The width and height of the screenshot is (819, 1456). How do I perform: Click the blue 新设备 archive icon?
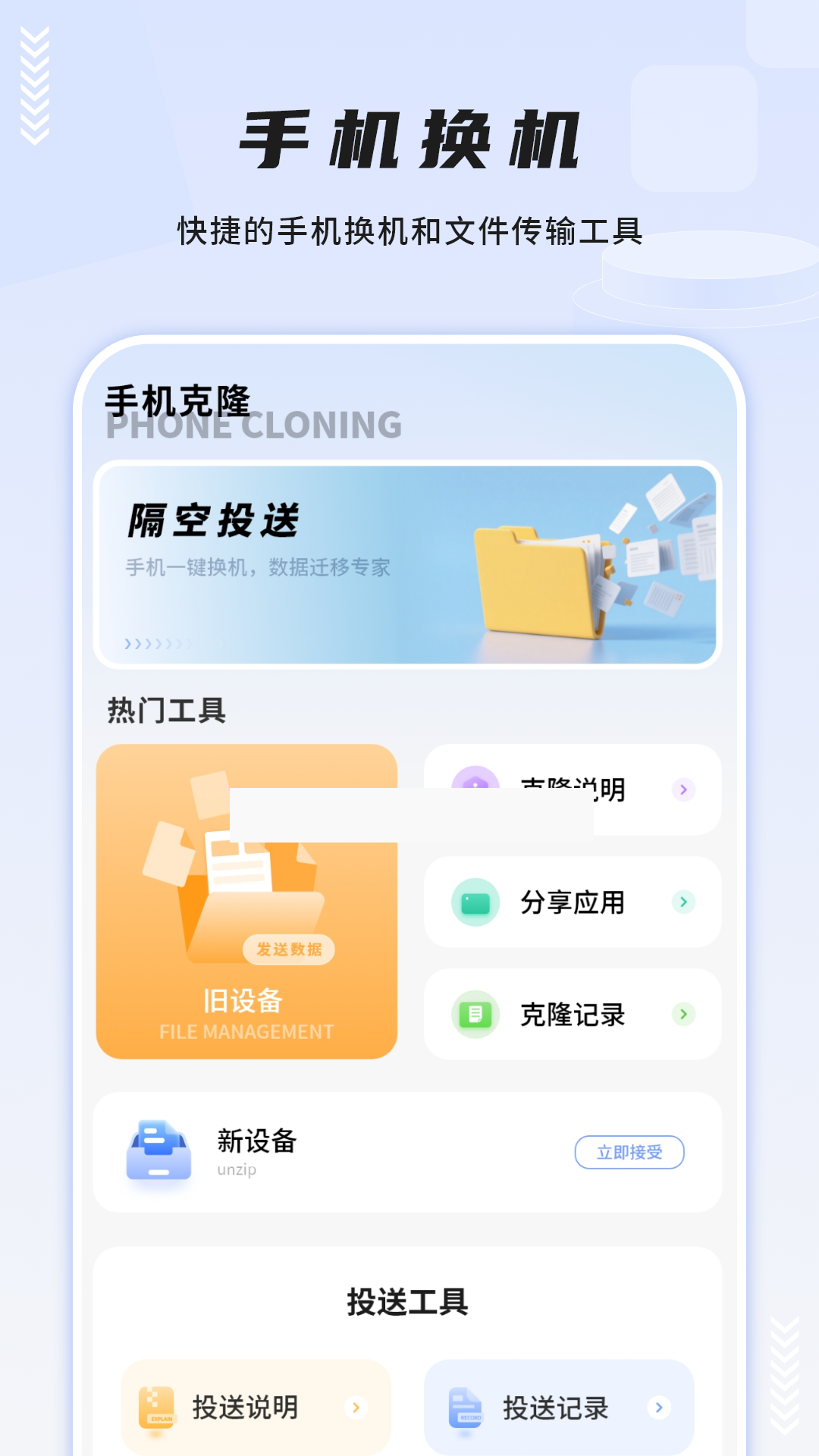[158, 1150]
